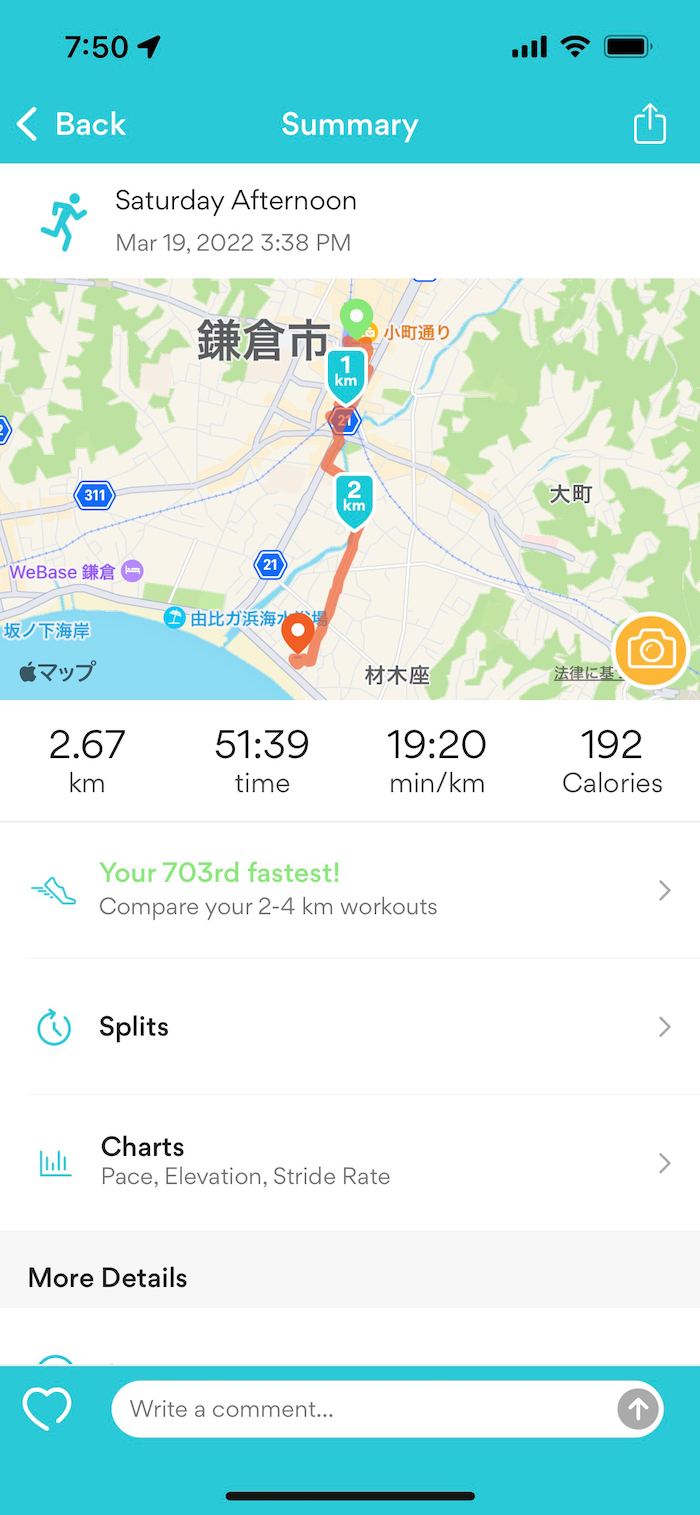Go back using the Back button
The image size is (700, 1515).
click(x=72, y=124)
